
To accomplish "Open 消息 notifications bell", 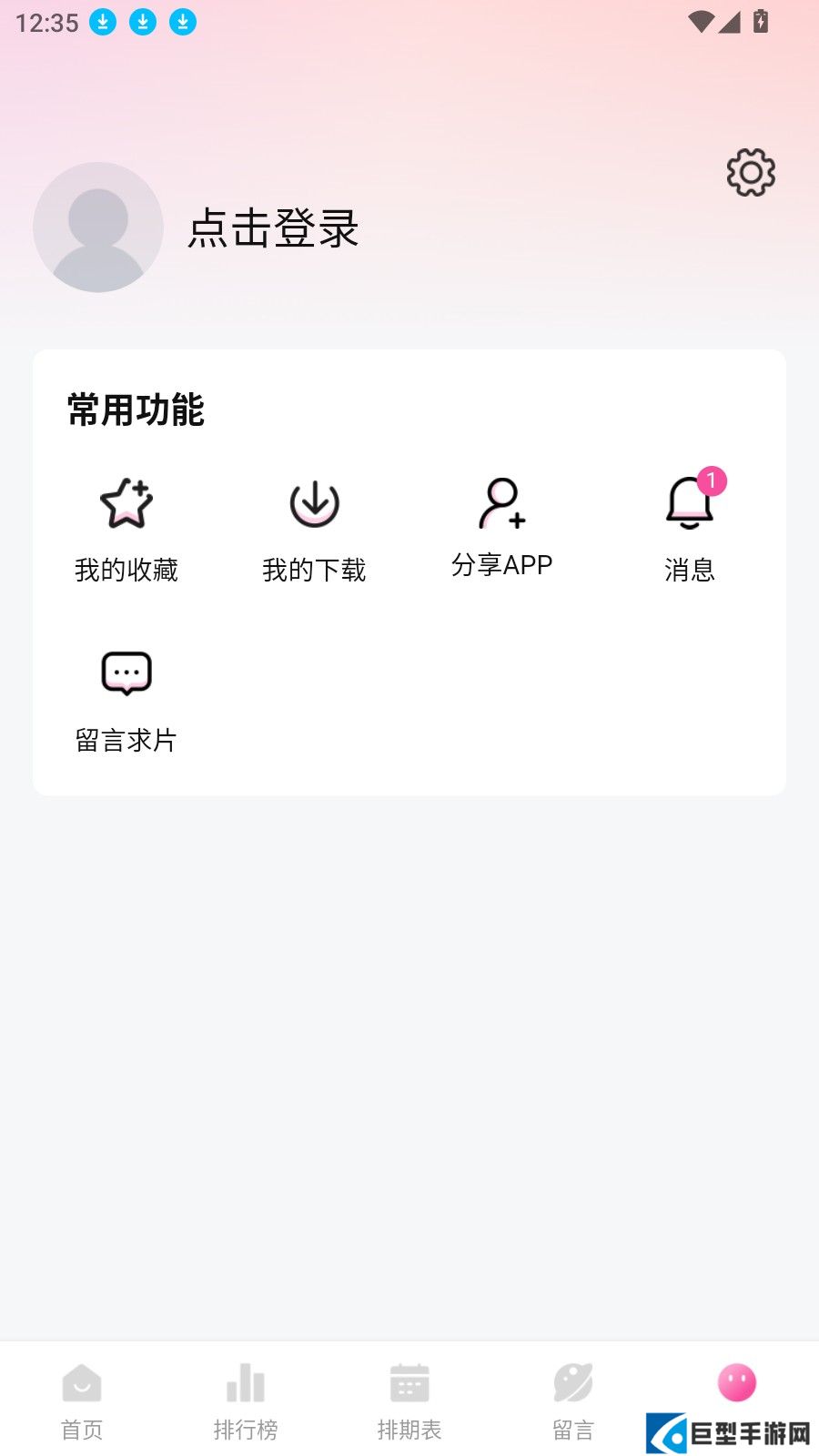I will point(690,528).
